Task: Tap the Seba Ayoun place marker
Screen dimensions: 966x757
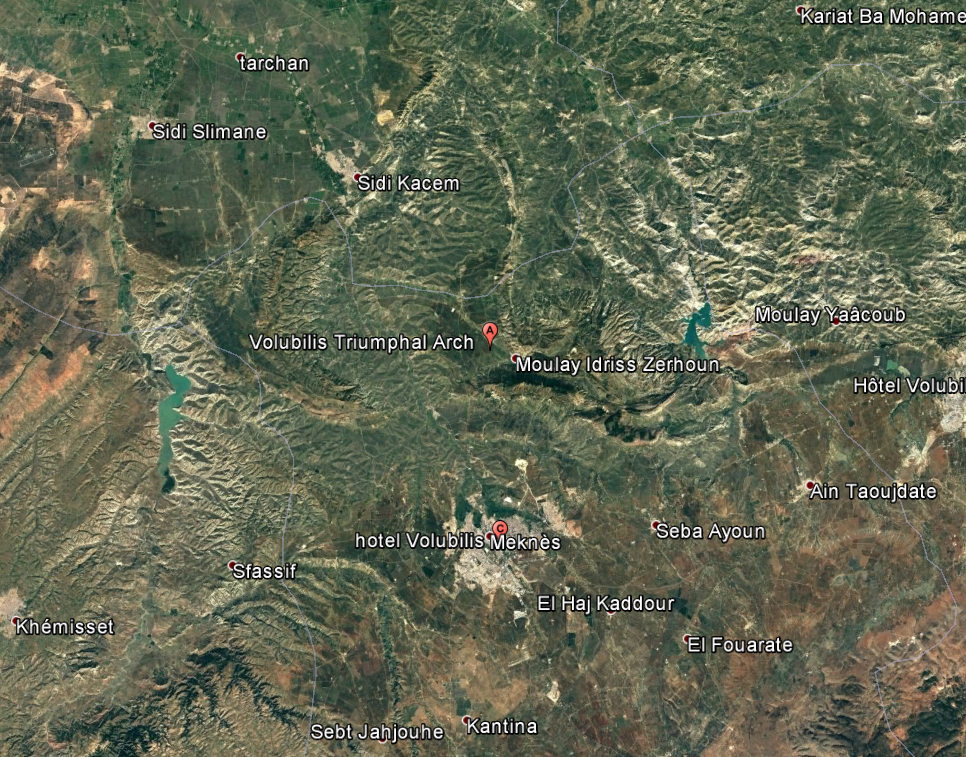Action: tap(656, 524)
